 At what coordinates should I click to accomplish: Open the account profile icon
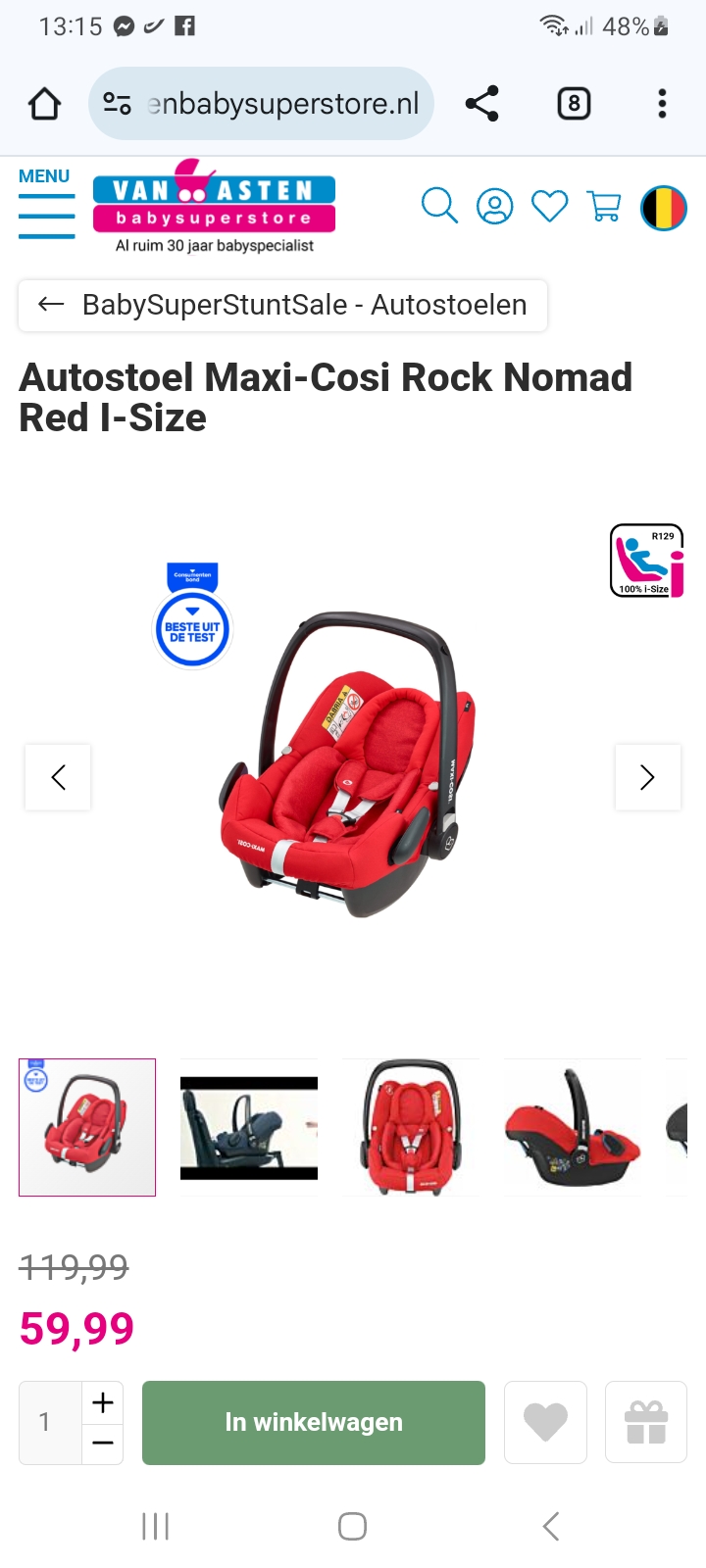pos(495,207)
